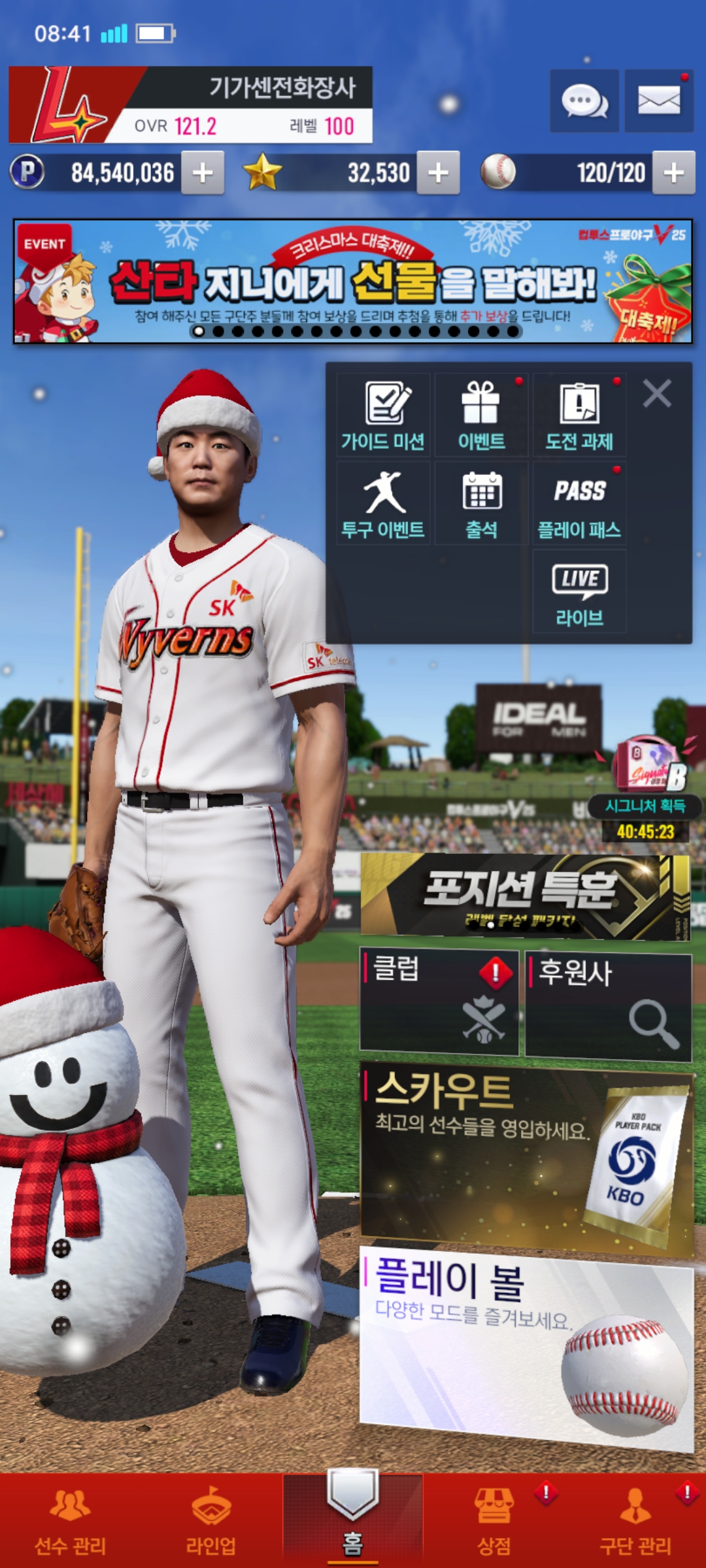Close the quick menu panel
This screenshot has width=706, height=1568.
(656, 394)
